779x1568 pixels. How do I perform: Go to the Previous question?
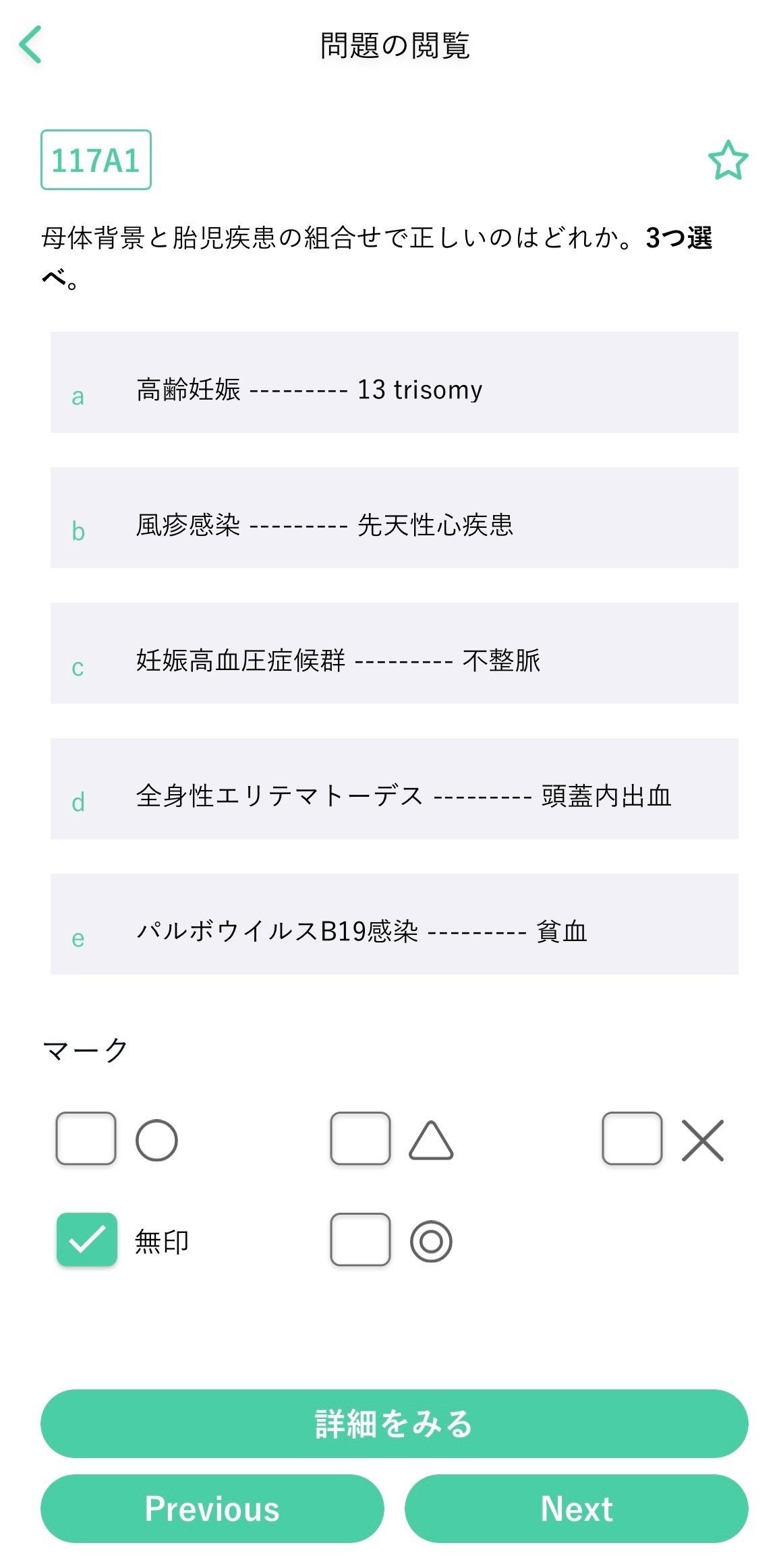click(x=212, y=1509)
